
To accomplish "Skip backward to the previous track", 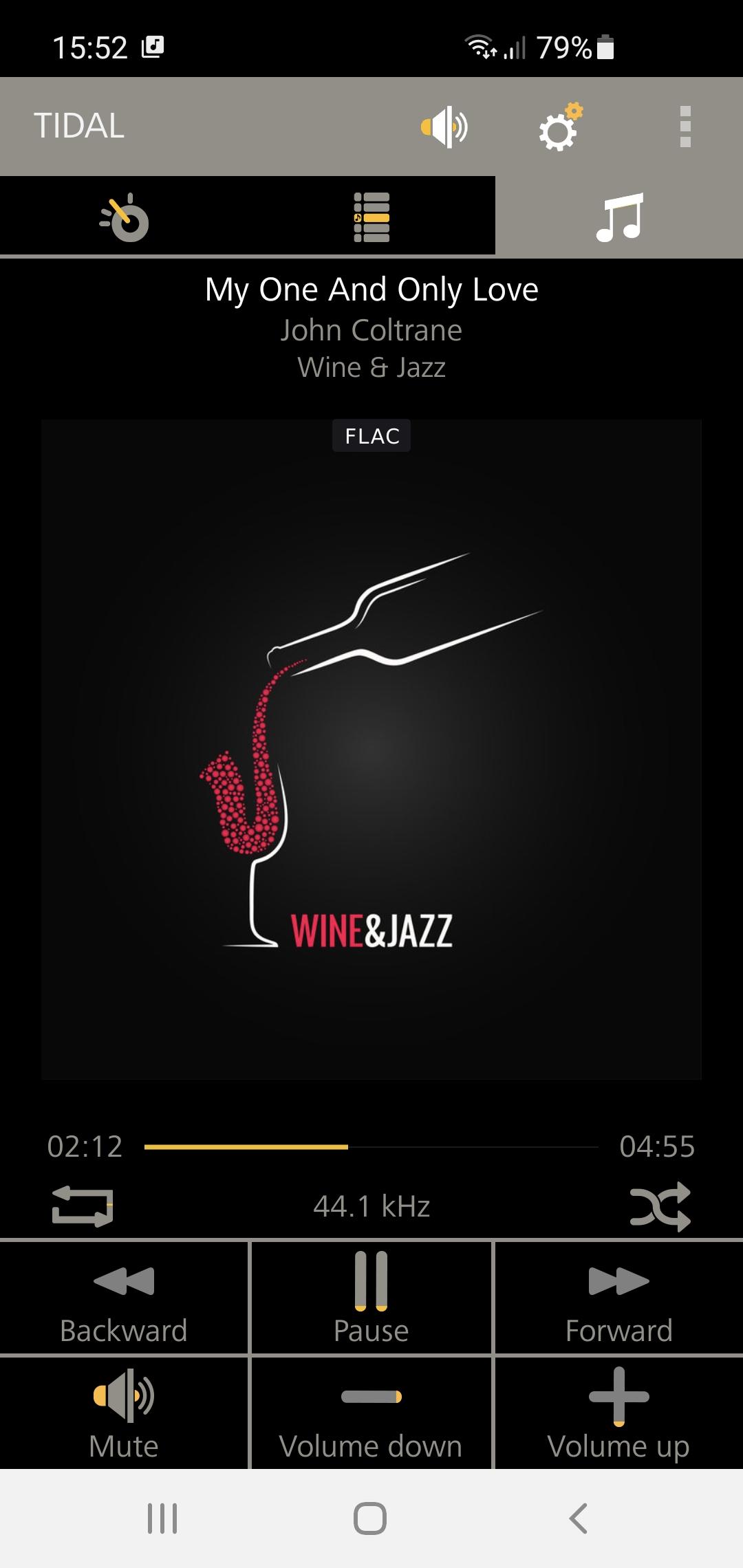I will [x=124, y=1298].
